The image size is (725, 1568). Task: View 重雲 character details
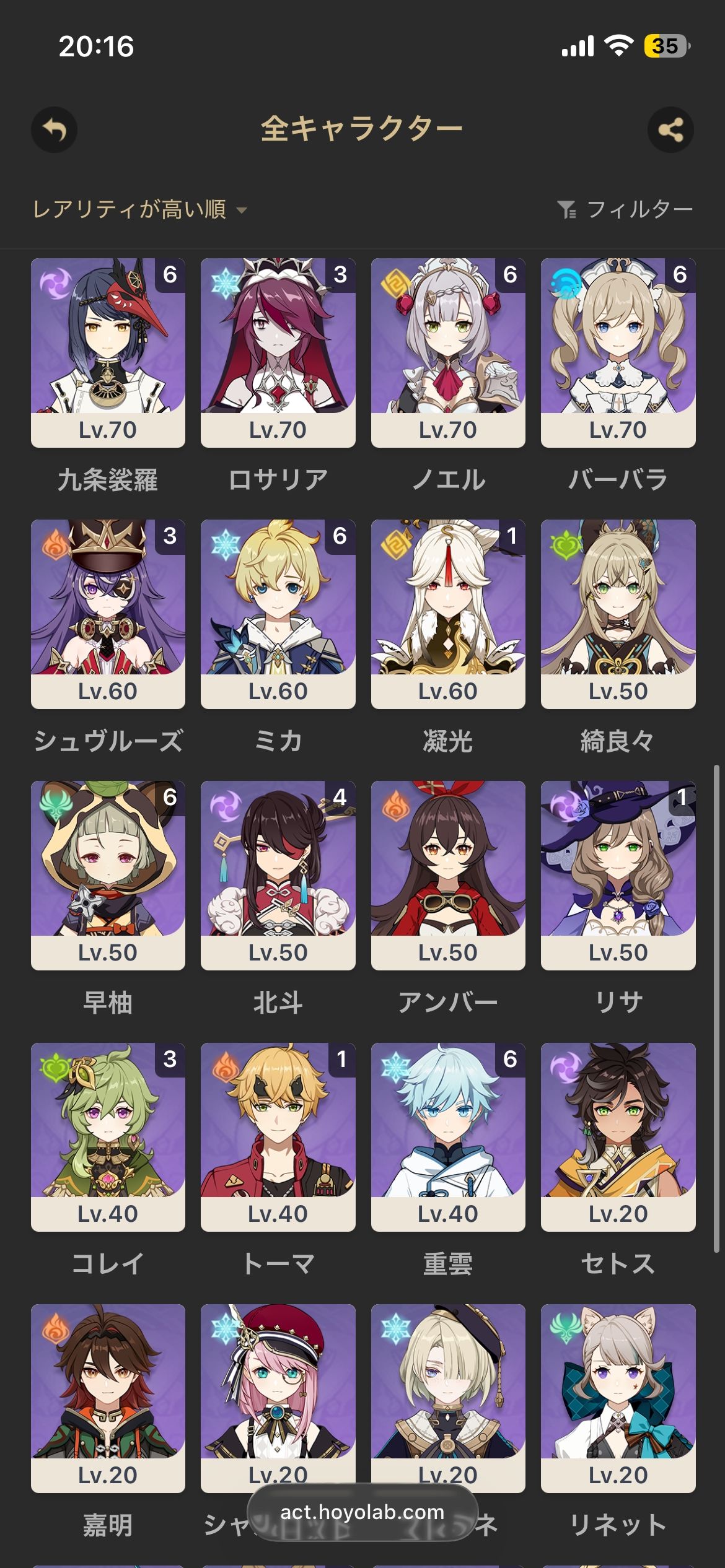[448, 1137]
